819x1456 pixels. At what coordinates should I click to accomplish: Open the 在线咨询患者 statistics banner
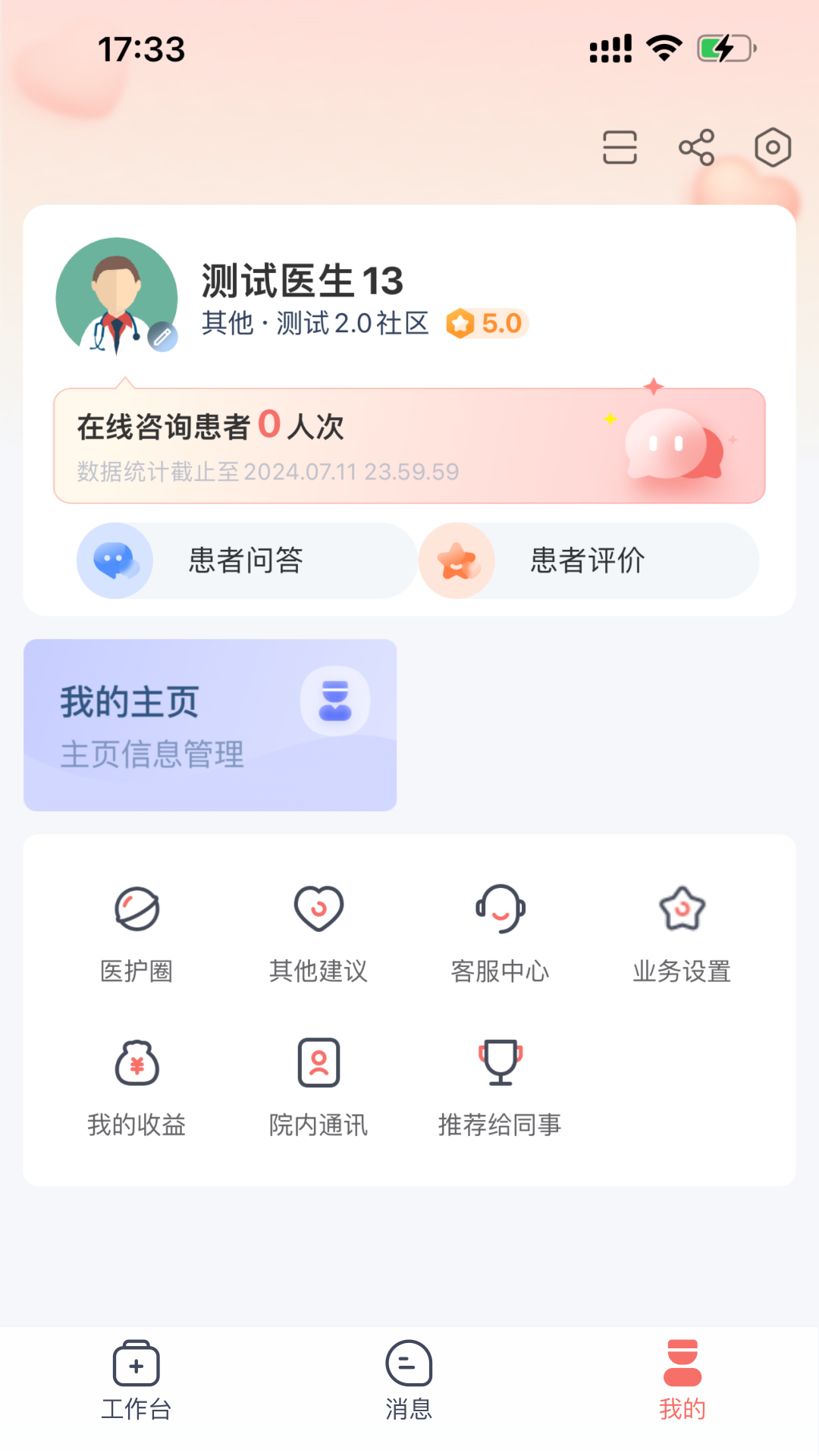point(409,445)
